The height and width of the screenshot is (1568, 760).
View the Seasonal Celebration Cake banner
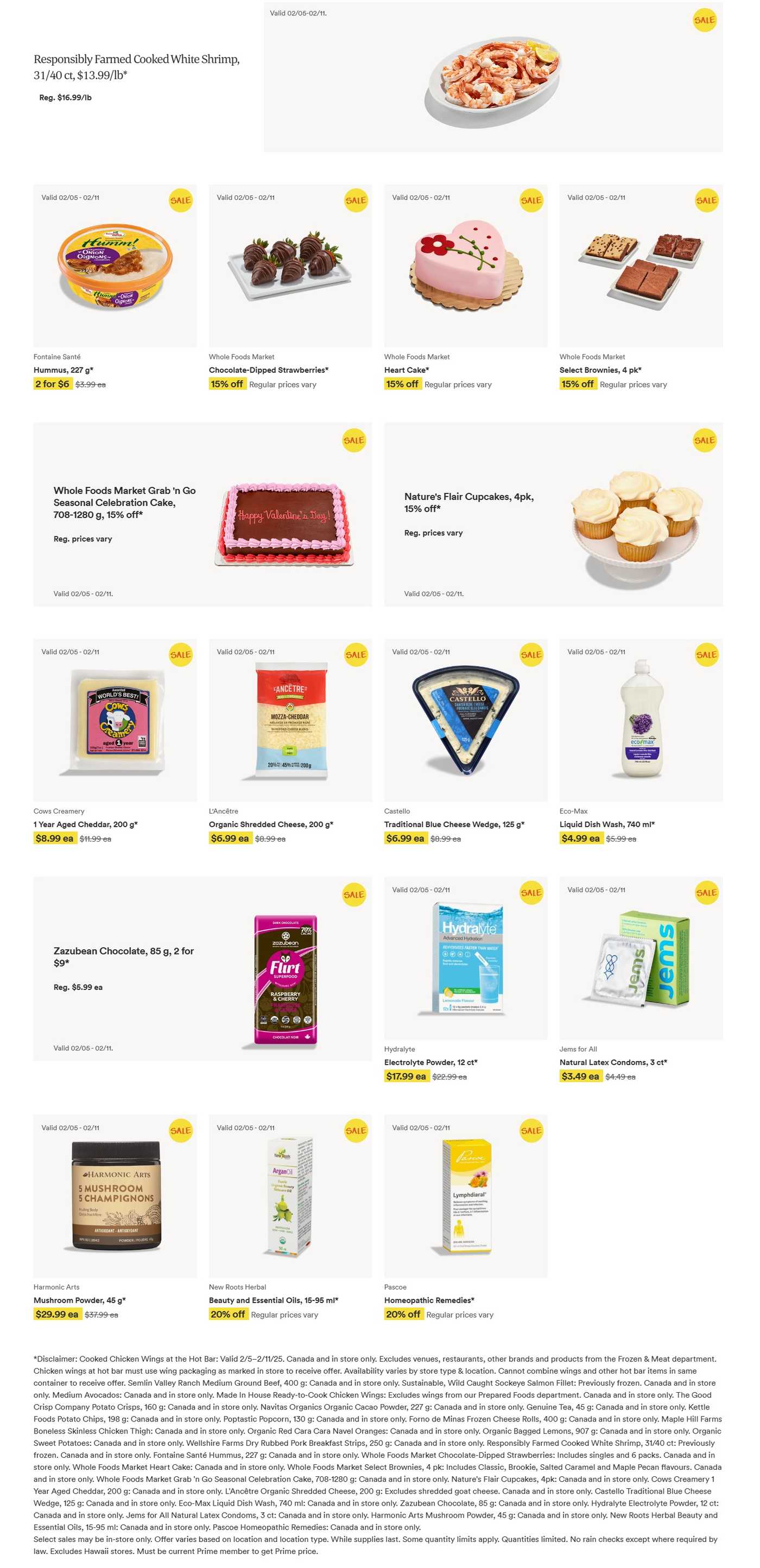[x=203, y=515]
